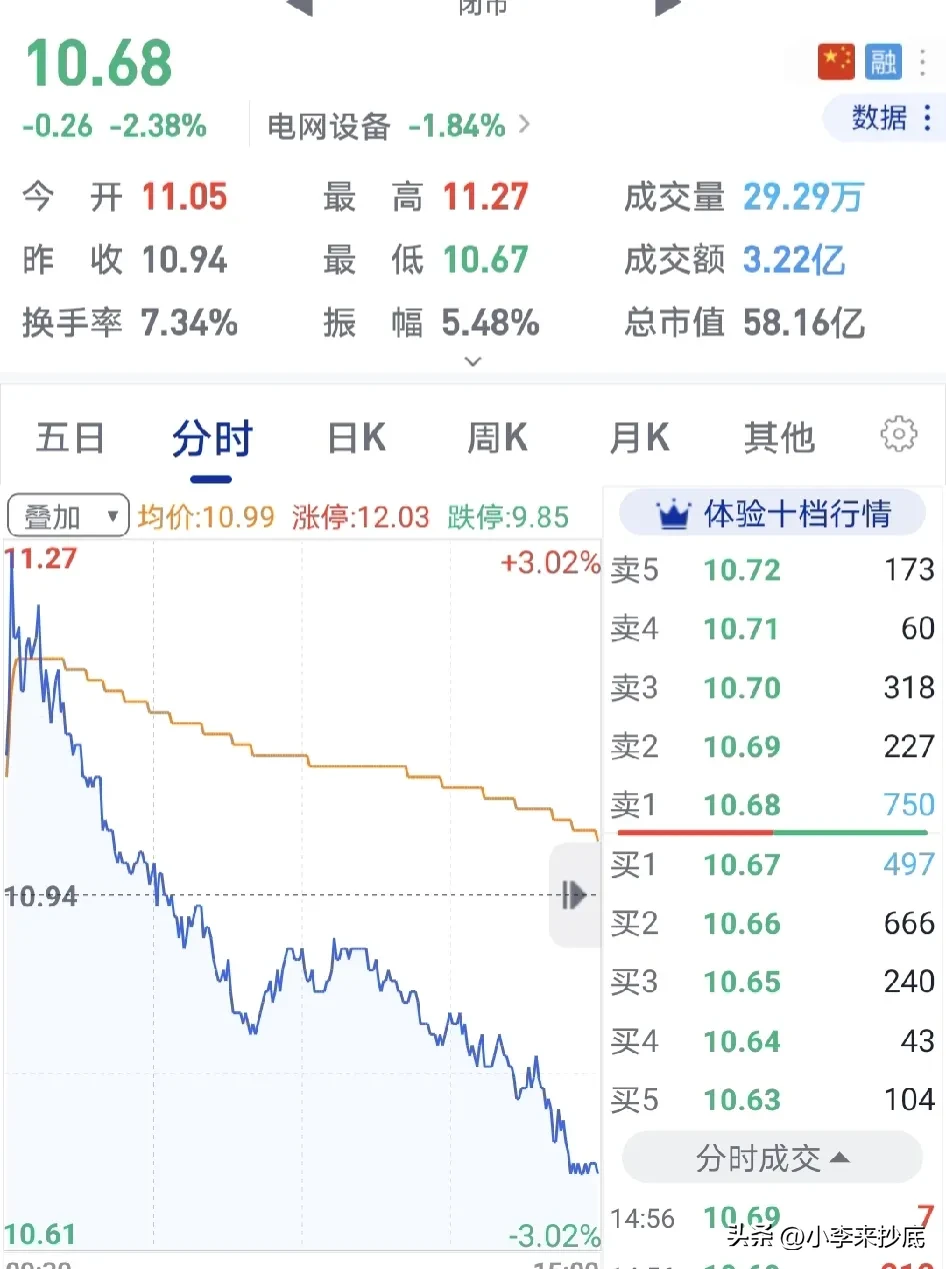The height and width of the screenshot is (1269, 946).
Task: Open the 叠加 overlay dropdown
Action: pyautogui.click(x=68, y=517)
